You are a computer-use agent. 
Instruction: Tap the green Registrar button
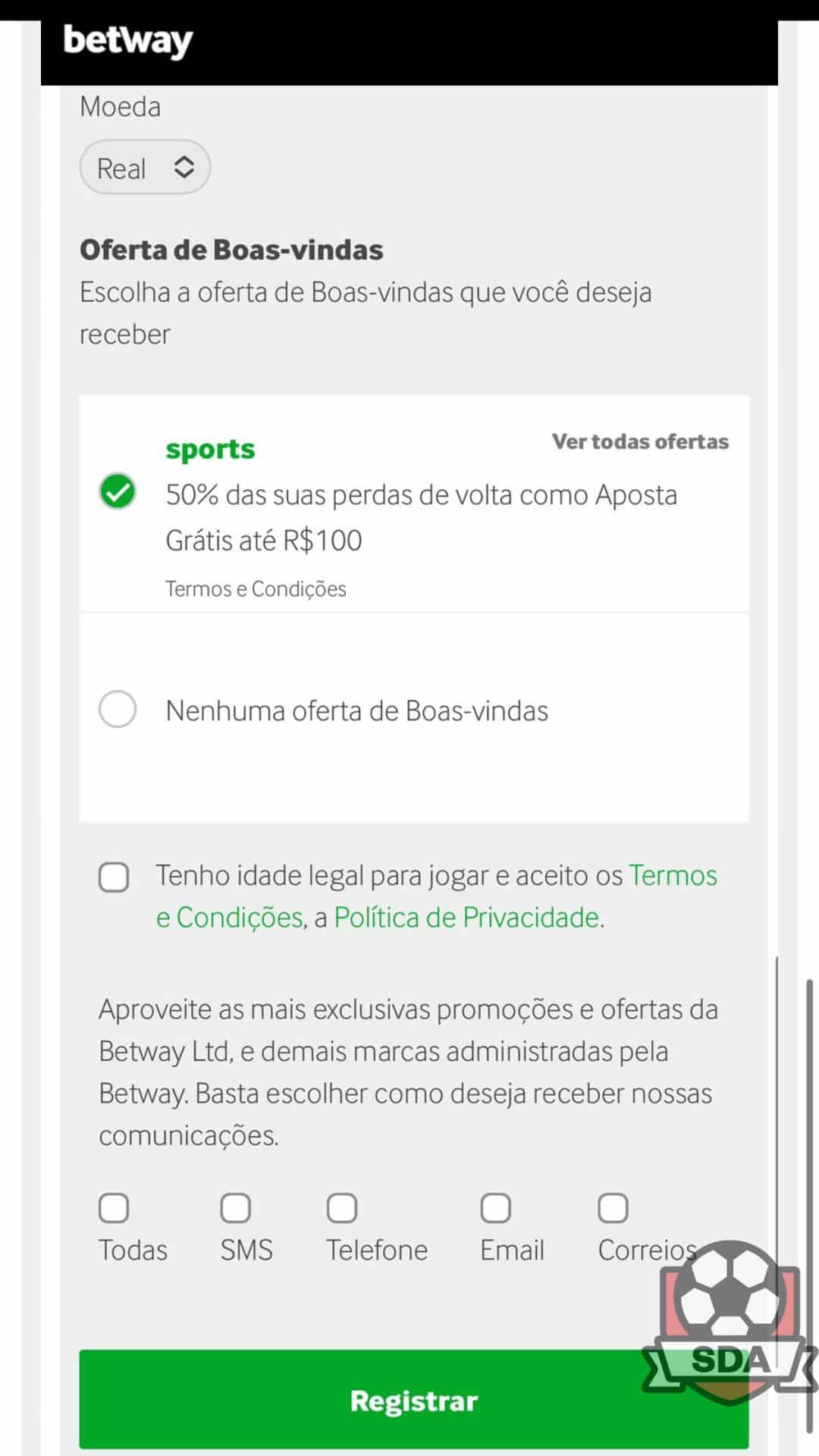coord(414,1400)
